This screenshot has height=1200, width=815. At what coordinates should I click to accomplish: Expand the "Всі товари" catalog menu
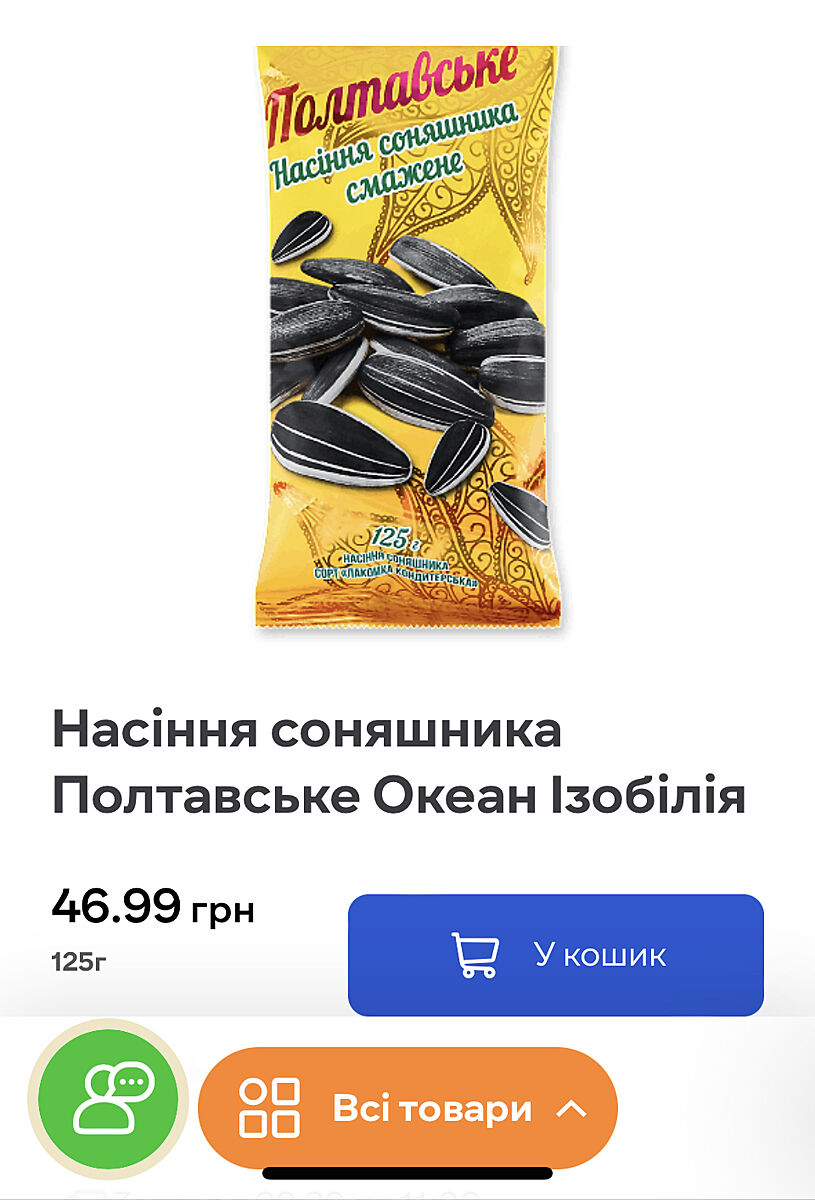click(408, 1108)
